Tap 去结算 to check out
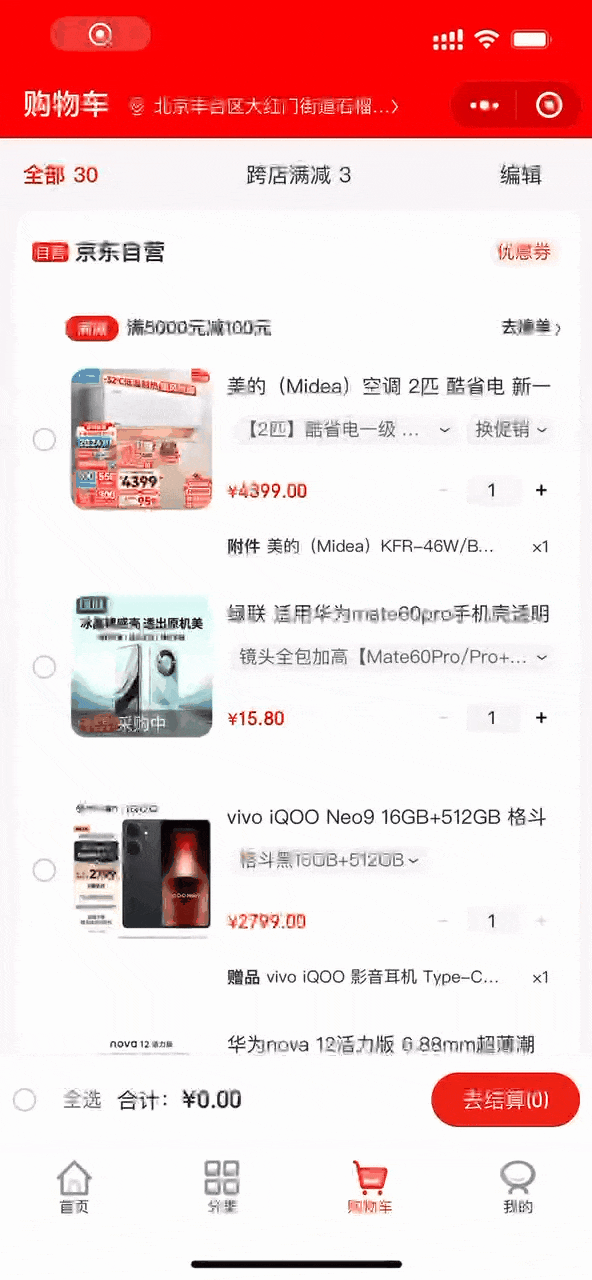 point(505,1100)
